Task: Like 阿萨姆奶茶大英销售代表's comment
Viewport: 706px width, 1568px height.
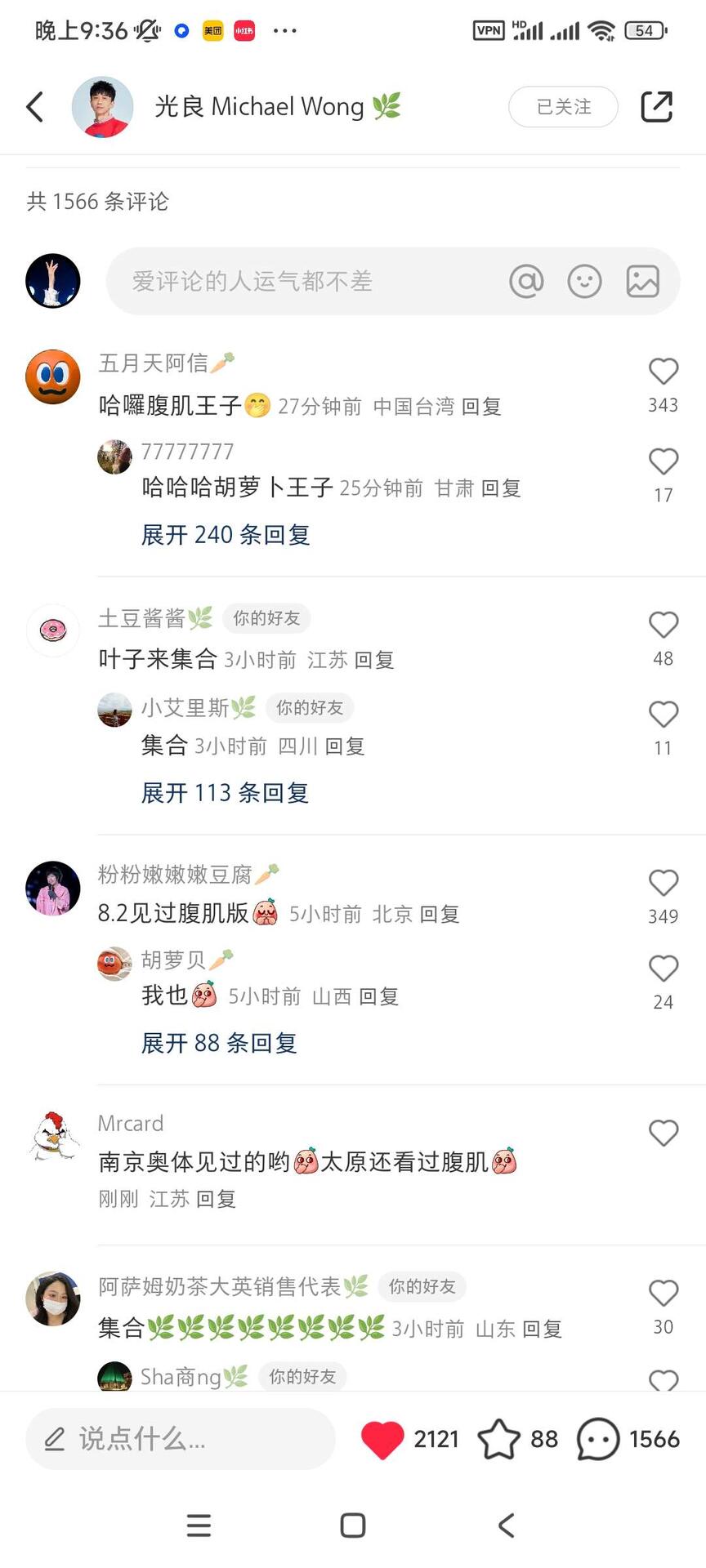Action: 663,1293
